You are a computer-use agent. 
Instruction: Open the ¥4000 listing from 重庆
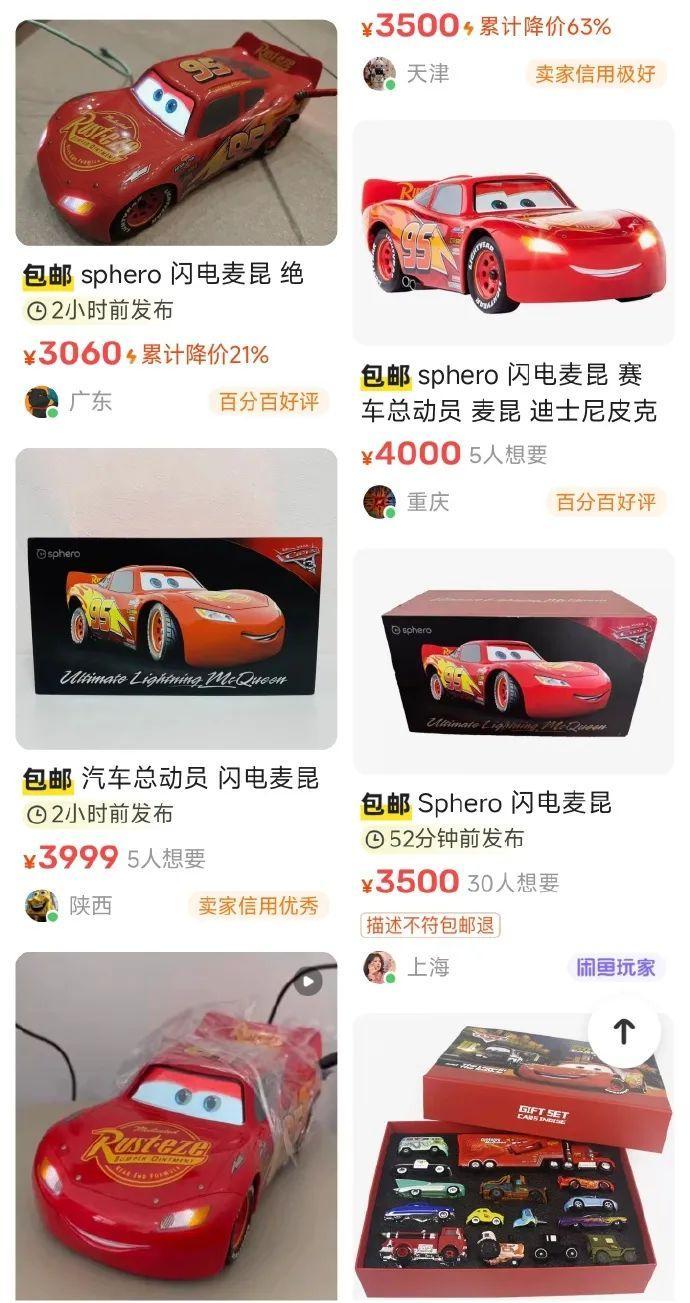514,233
